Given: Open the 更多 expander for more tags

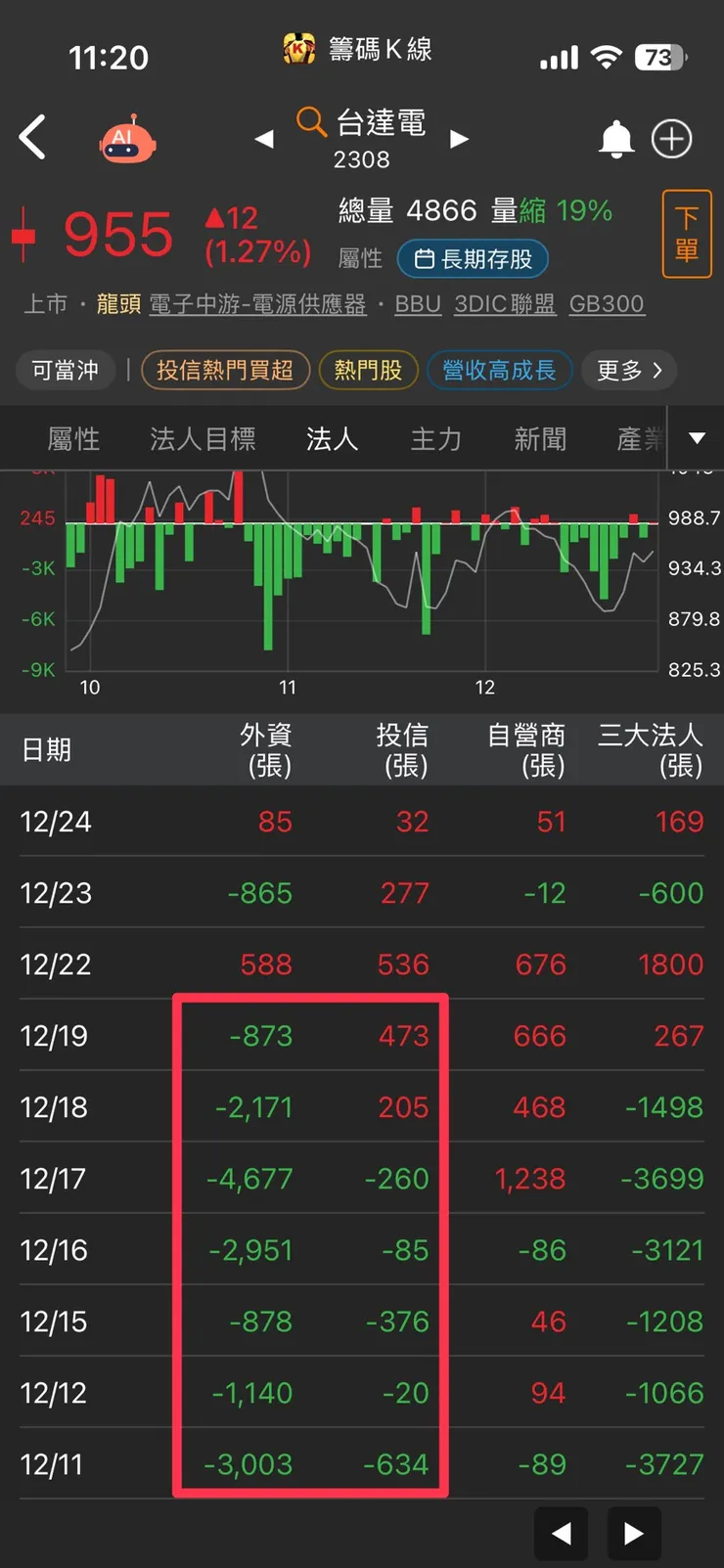Looking at the screenshot, I should [628, 371].
